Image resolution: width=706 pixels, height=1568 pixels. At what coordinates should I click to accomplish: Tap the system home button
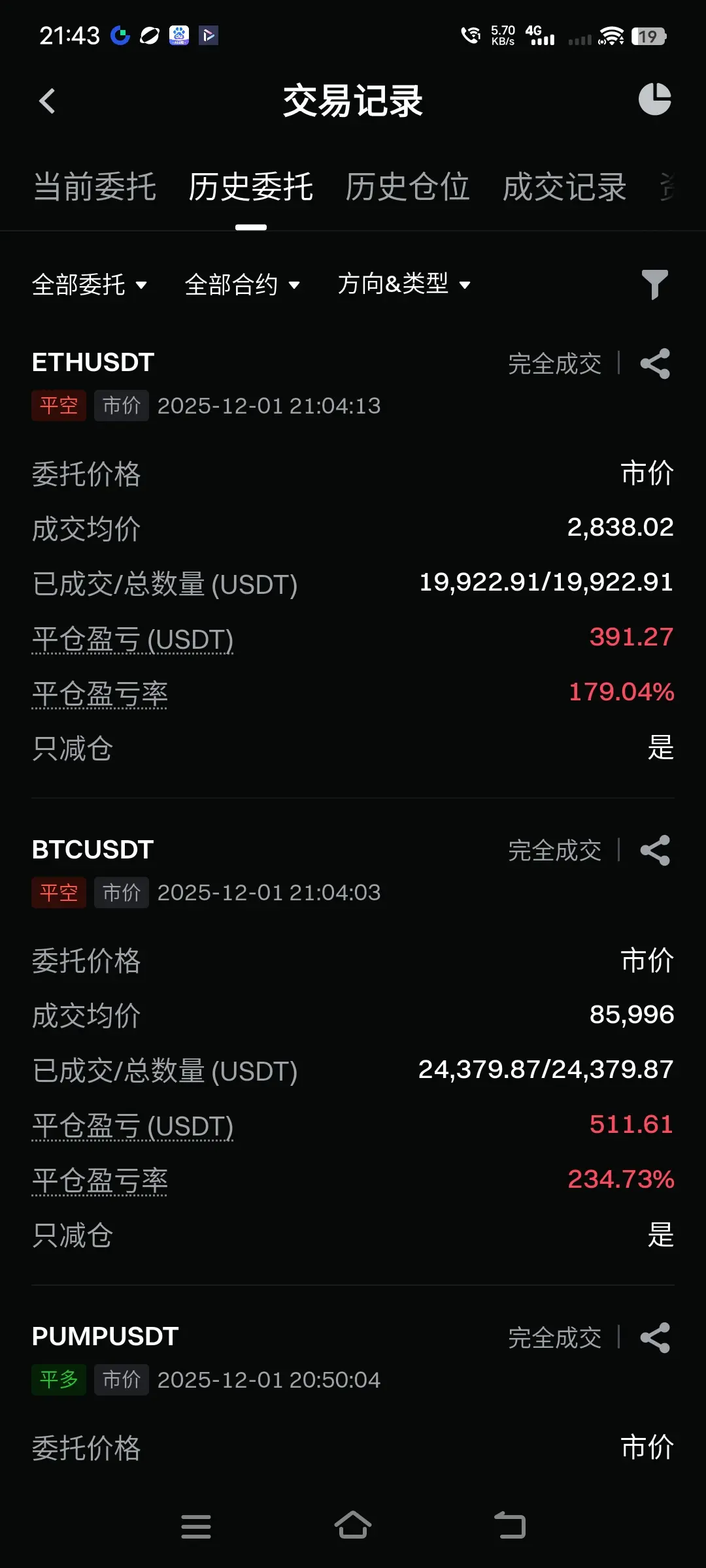click(x=353, y=1526)
